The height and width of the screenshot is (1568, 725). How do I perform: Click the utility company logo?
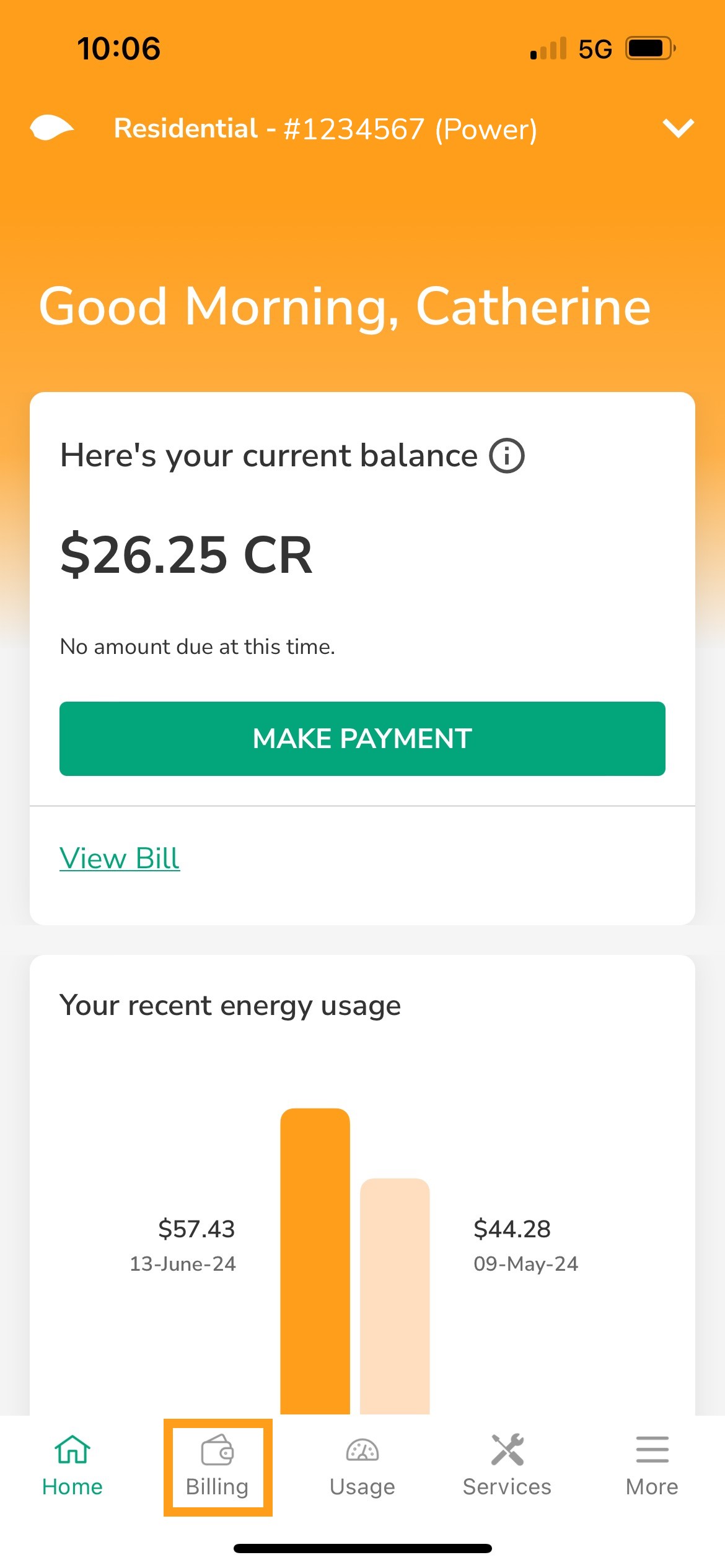tap(53, 128)
